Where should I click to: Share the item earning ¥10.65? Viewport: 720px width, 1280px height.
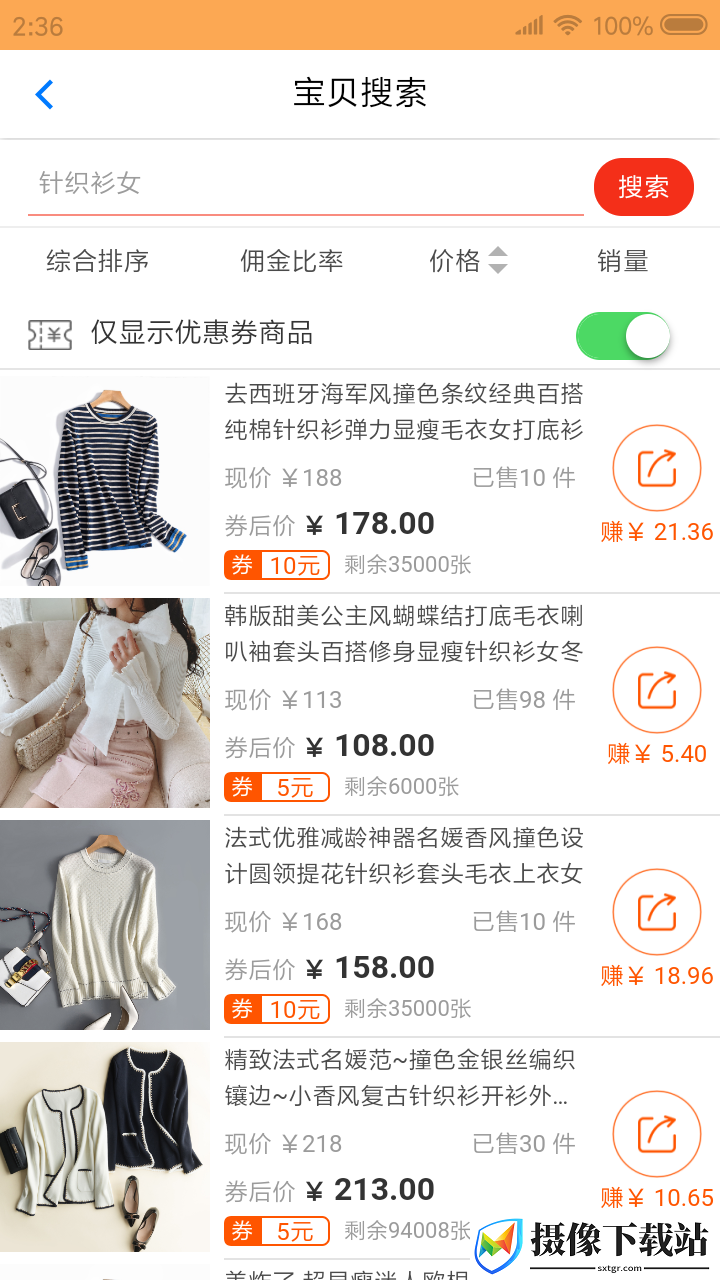[657, 1134]
